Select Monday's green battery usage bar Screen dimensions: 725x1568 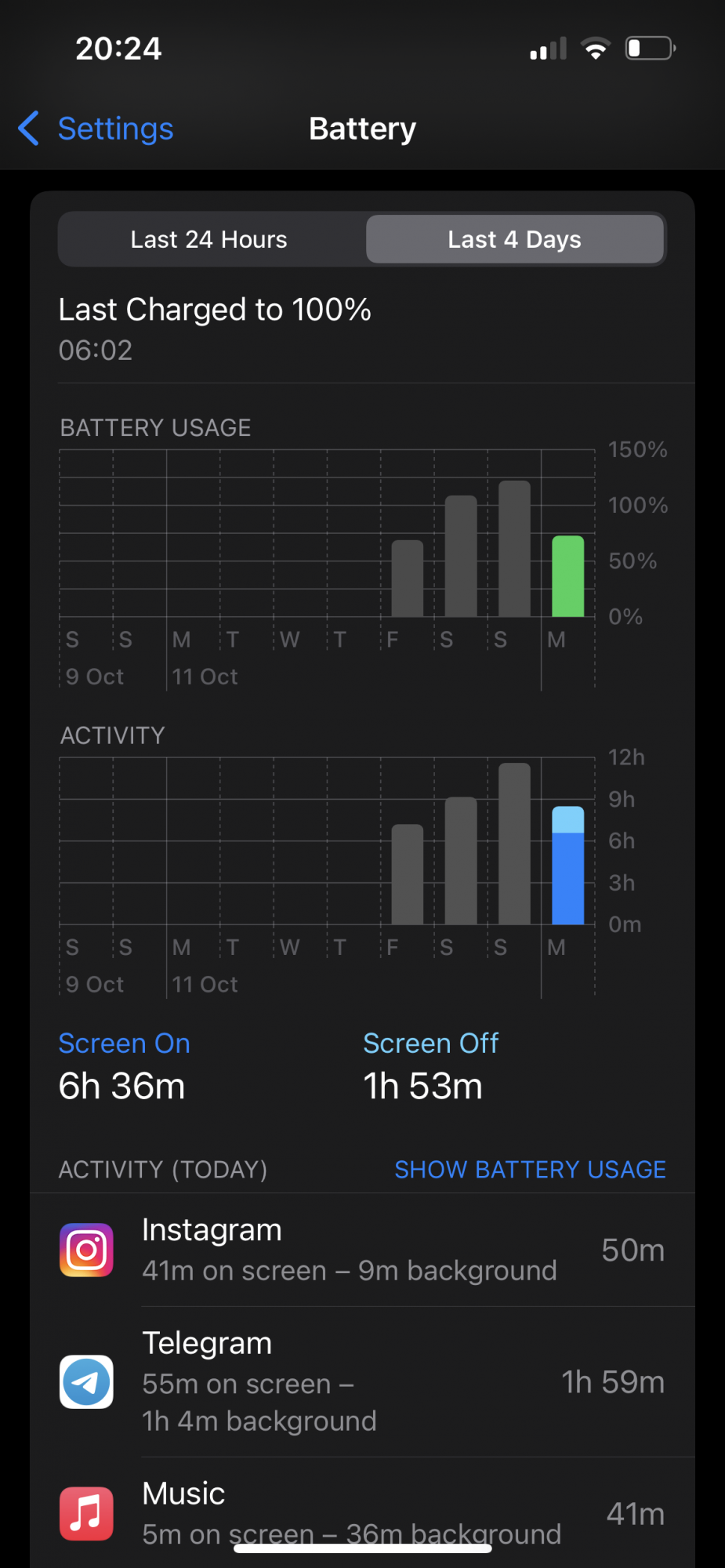(567, 576)
